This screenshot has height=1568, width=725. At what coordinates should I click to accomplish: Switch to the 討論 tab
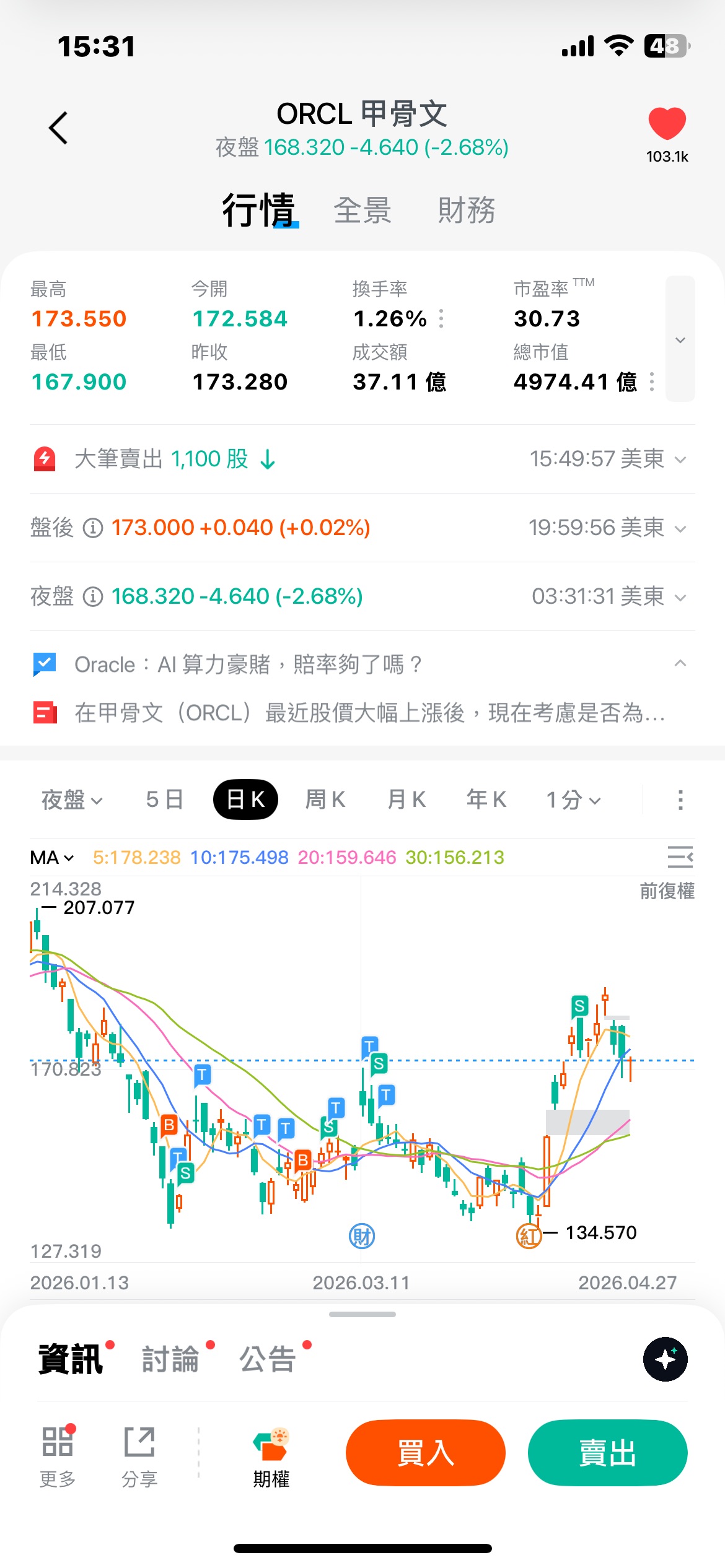click(170, 1359)
